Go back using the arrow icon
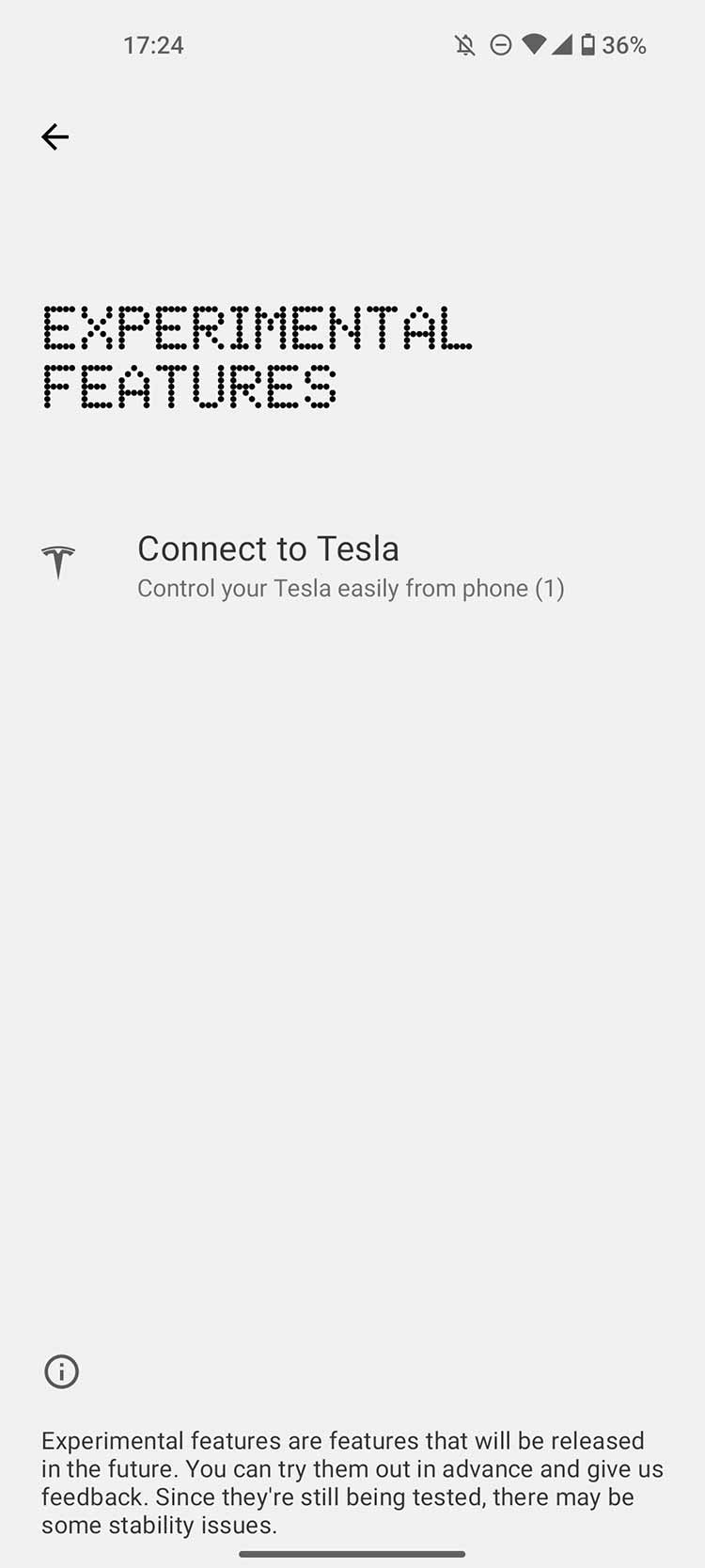This screenshot has width=705, height=1568. [x=55, y=137]
